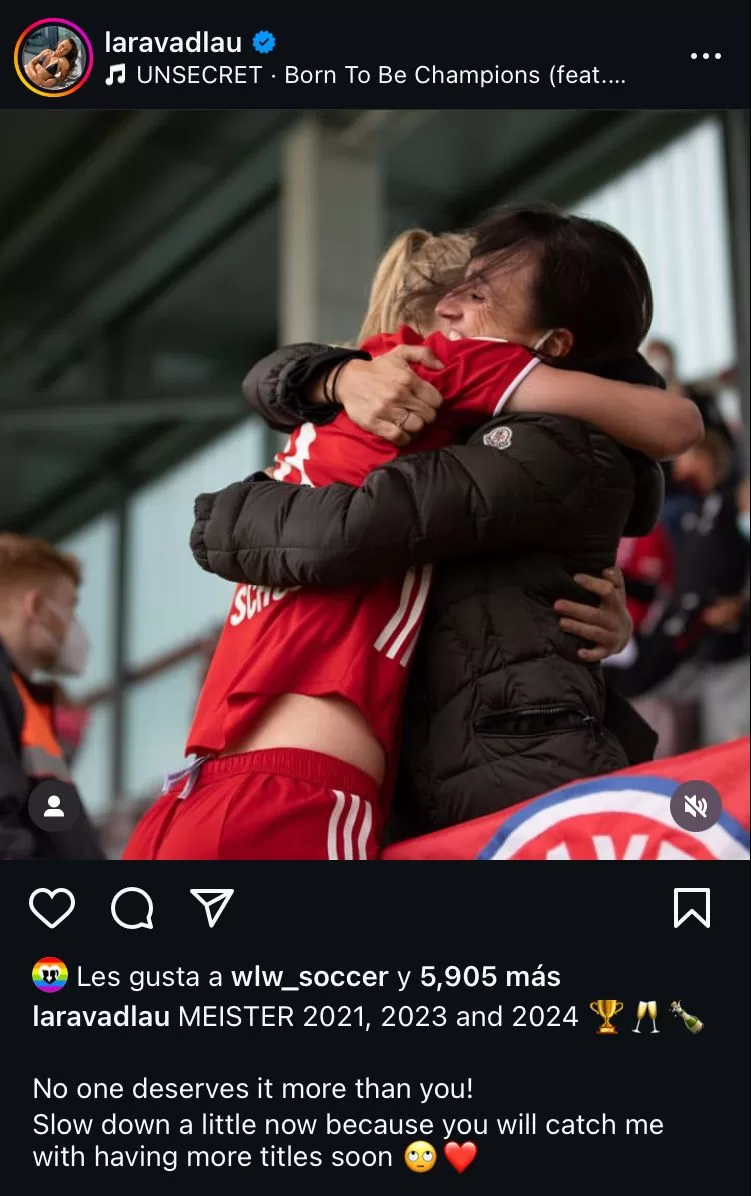Open wlw_soccer's profile from the likes
Viewport: 751px width, 1196px height.
tap(309, 976)
